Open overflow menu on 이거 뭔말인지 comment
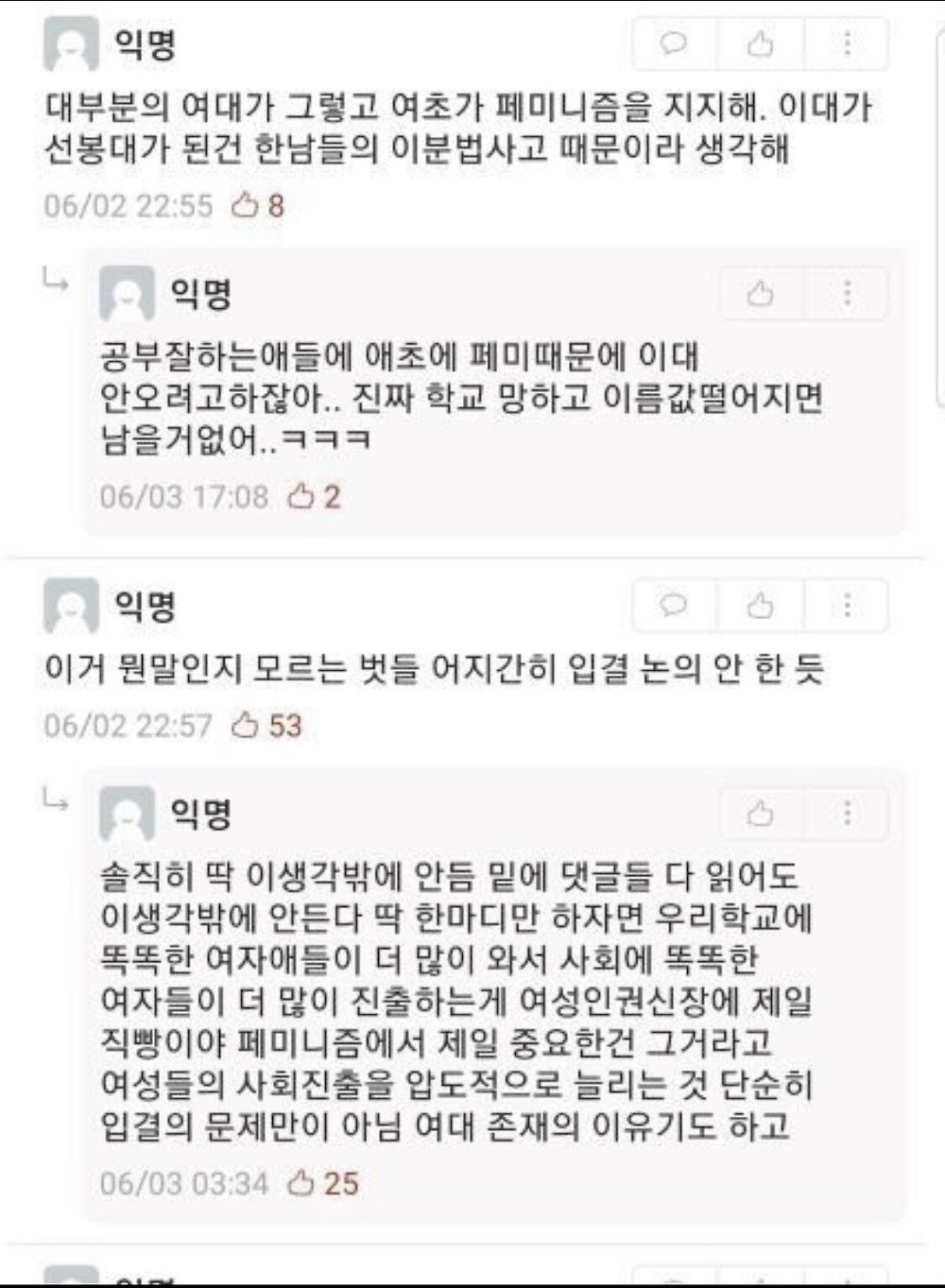 click(847, 605)
